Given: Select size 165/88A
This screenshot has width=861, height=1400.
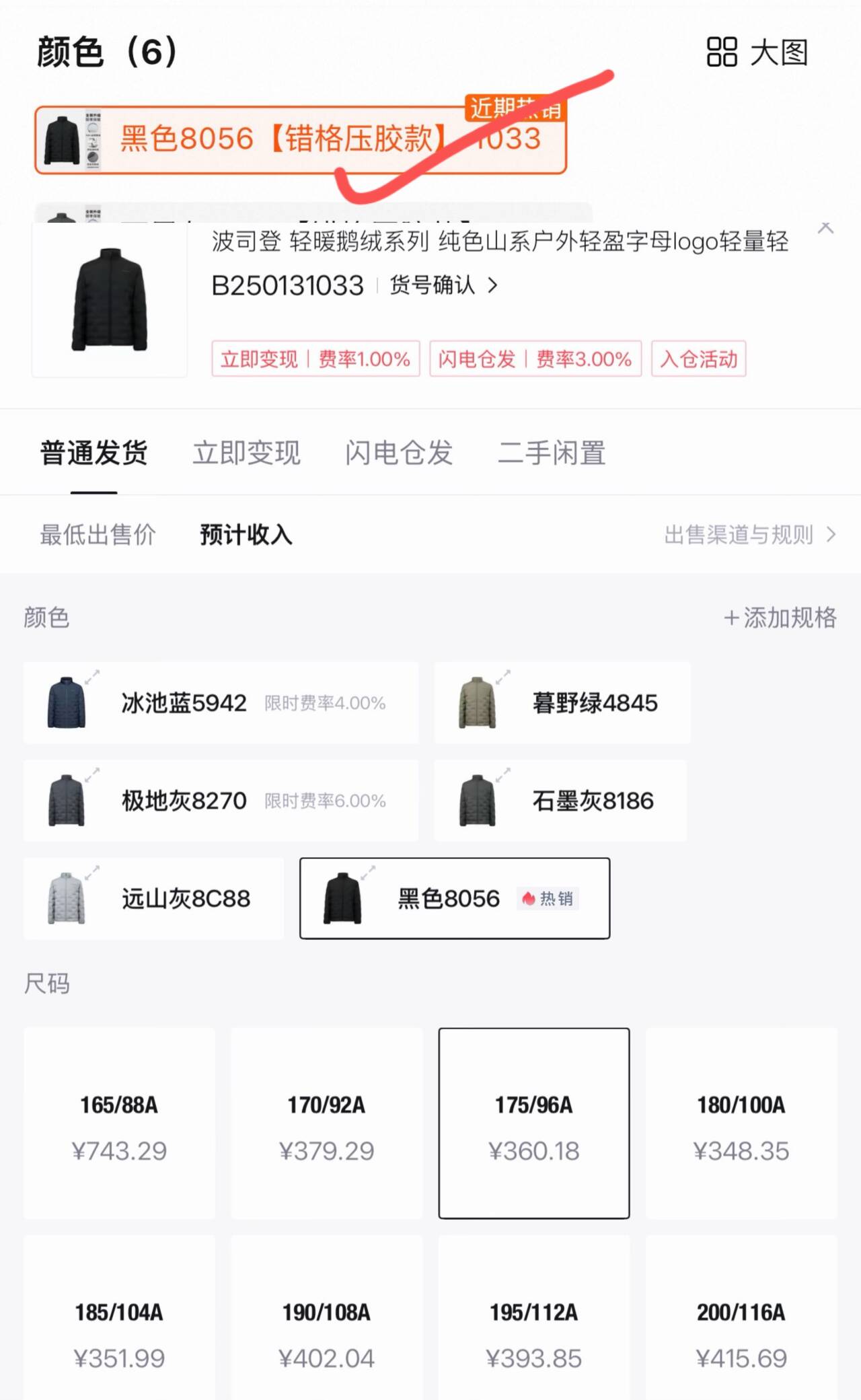Looking at the screenshot, I should [x=119, y=1123].
